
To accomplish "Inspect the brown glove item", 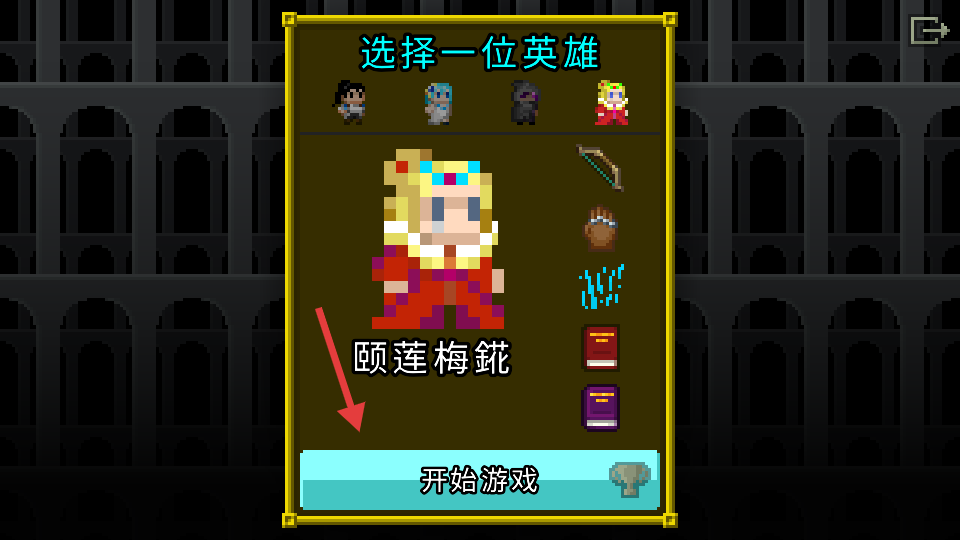I will tap(600, 228).
